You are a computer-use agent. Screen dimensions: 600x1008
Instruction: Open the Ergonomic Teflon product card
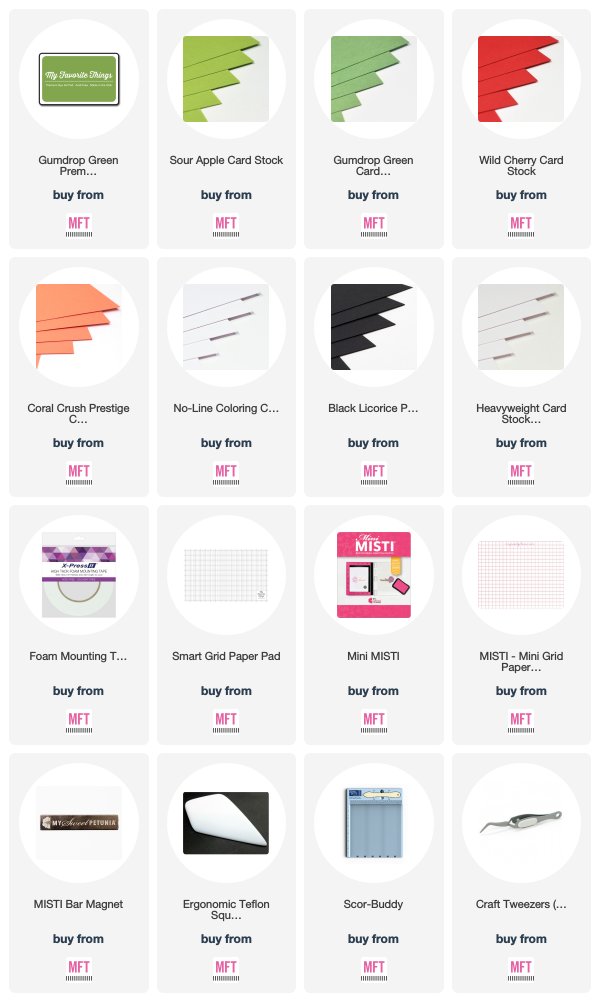click(x=226, y=873)
